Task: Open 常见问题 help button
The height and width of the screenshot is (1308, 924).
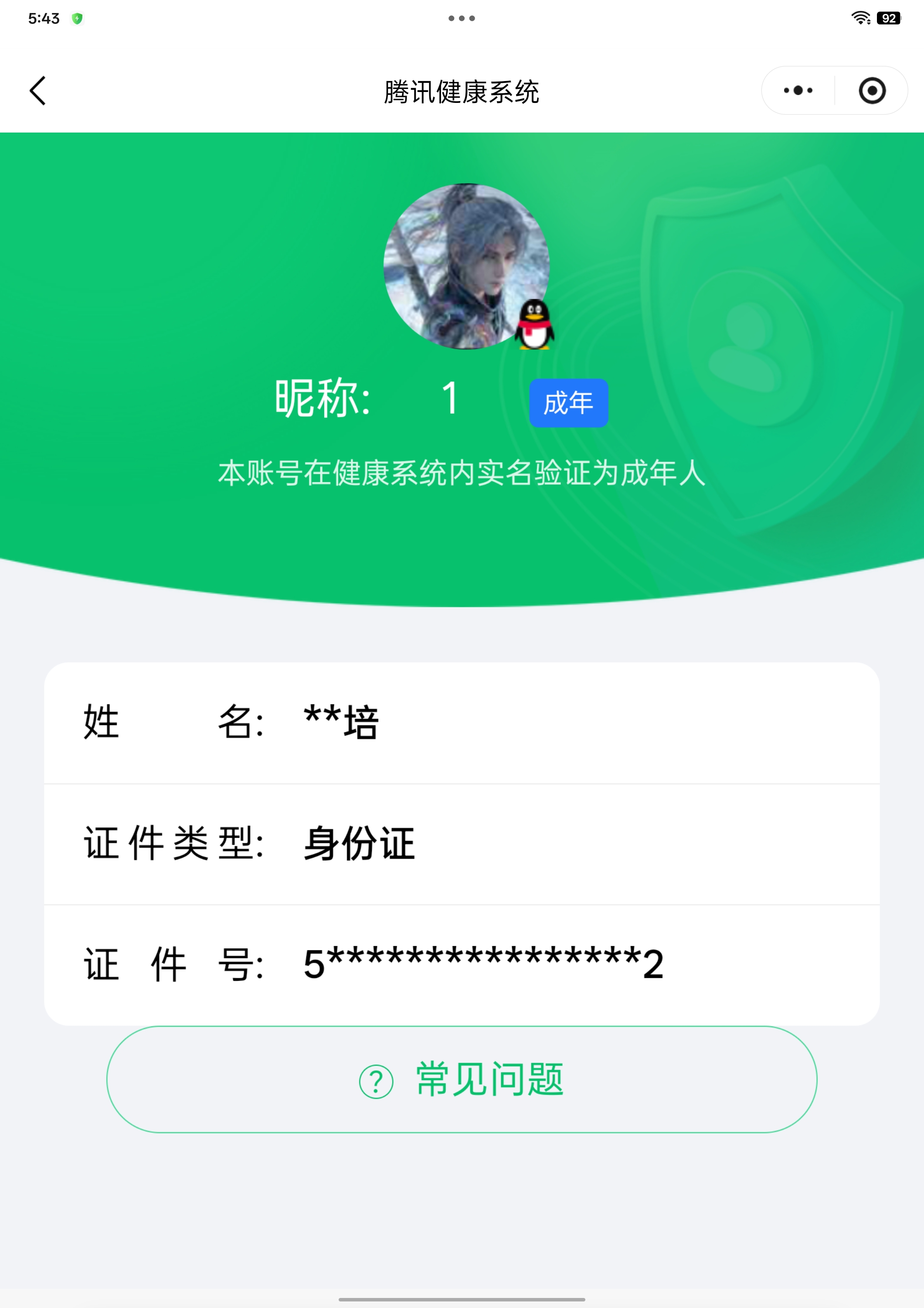Action: pos(461,1080)
